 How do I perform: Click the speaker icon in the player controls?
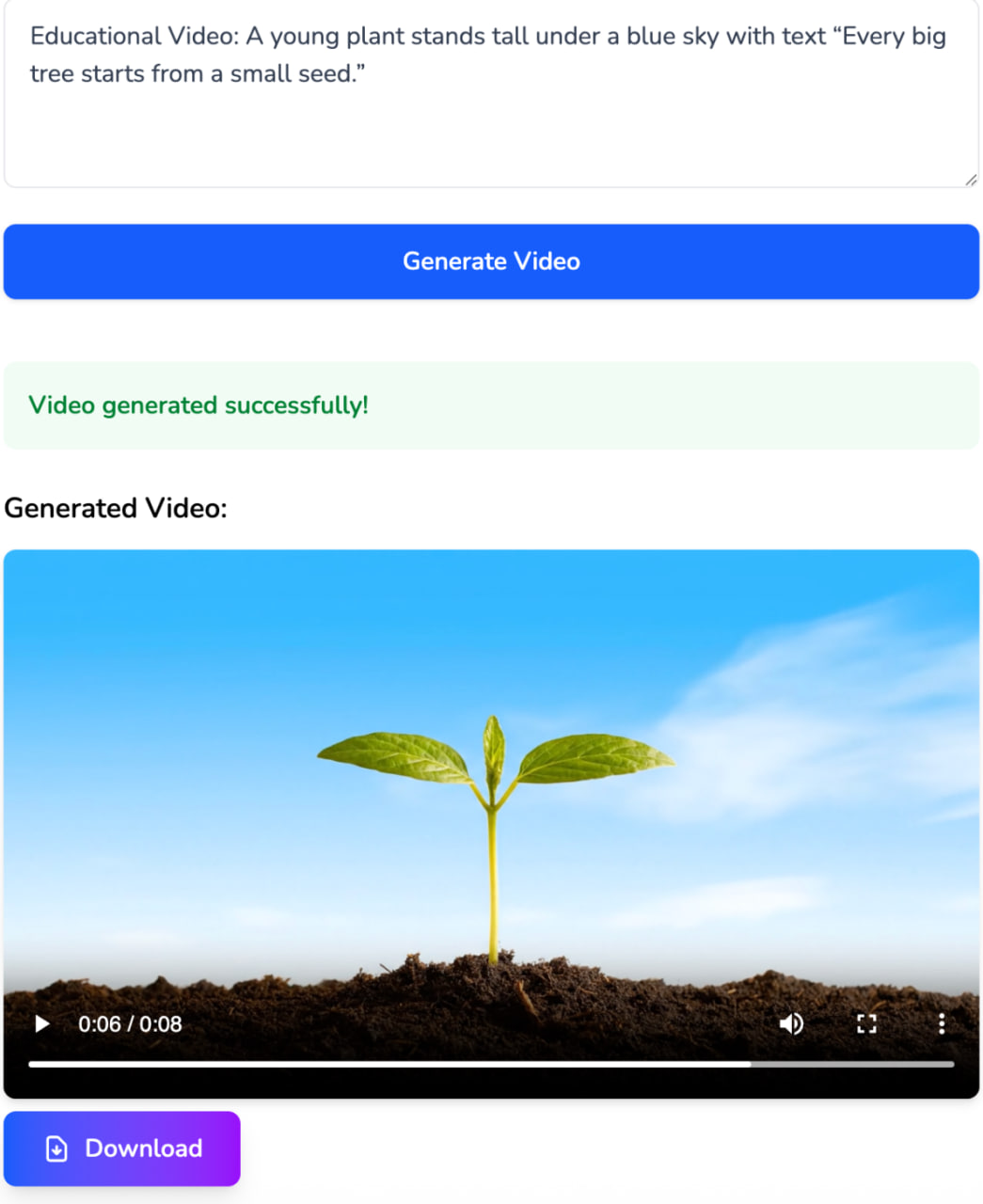[791, 1024]
